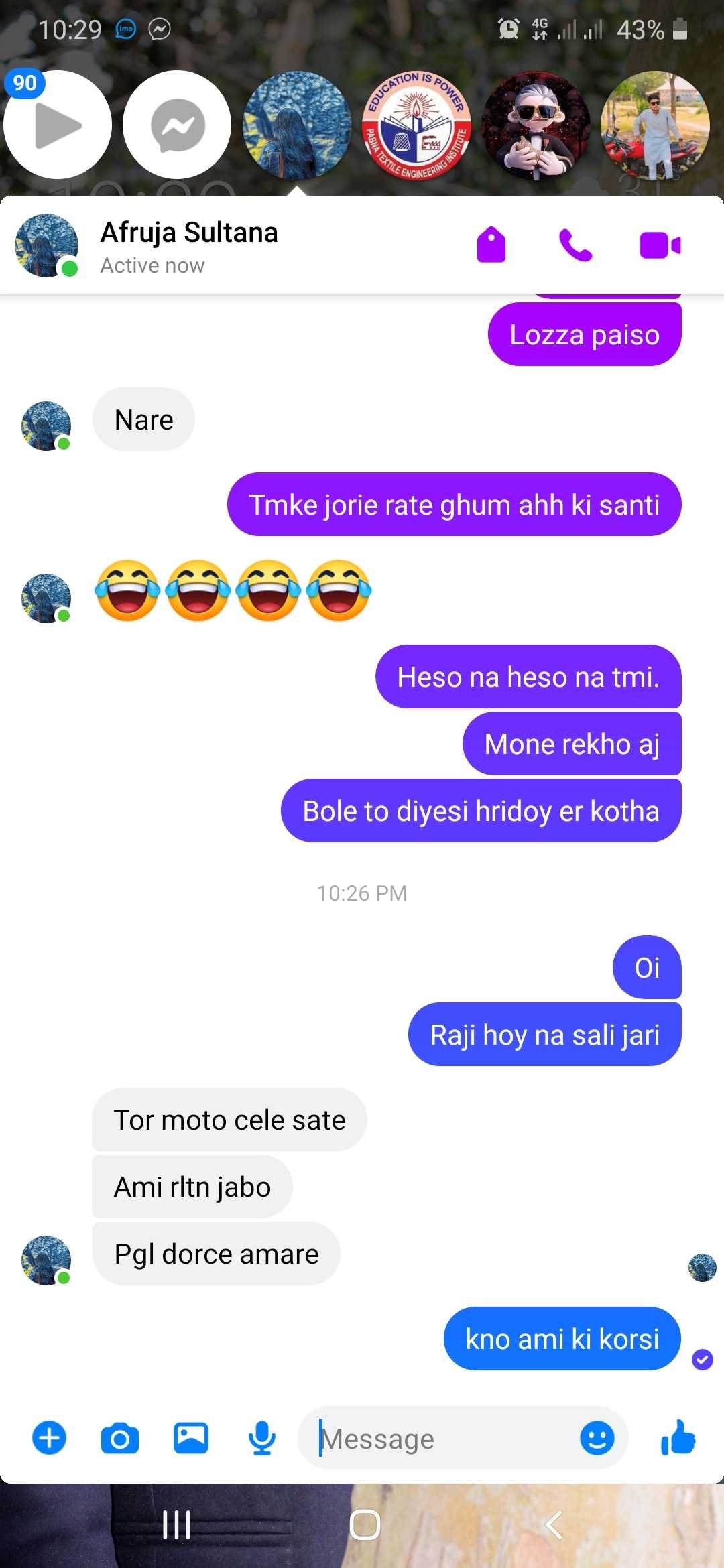This screenshot has height=1568, width=724.
Task: Open the Messenger logo chat head
Action: tap(177, 125)
